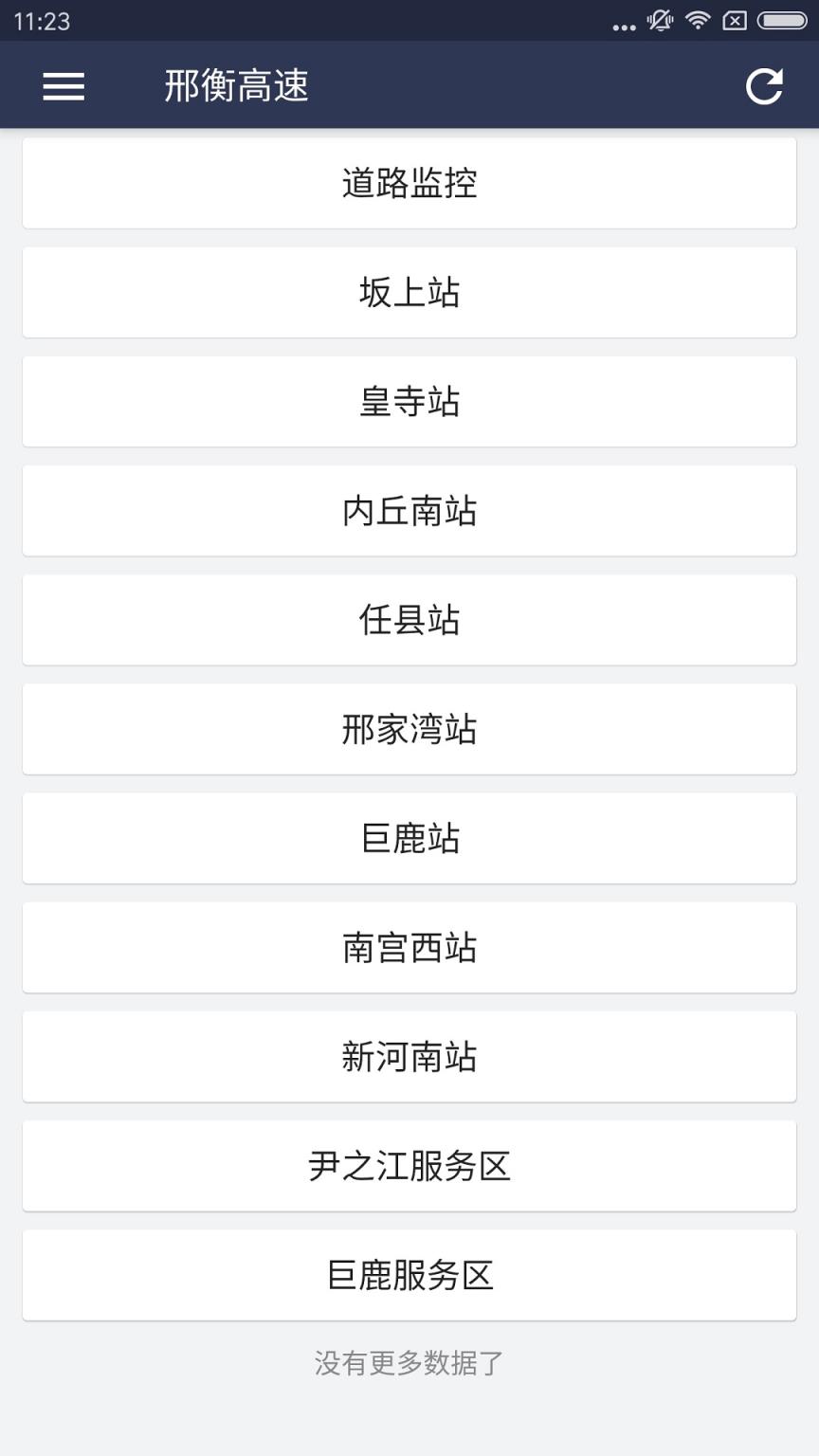Tap the muted notification bell icon
The image size is (819, 1456).
click(x=658, y=21)
